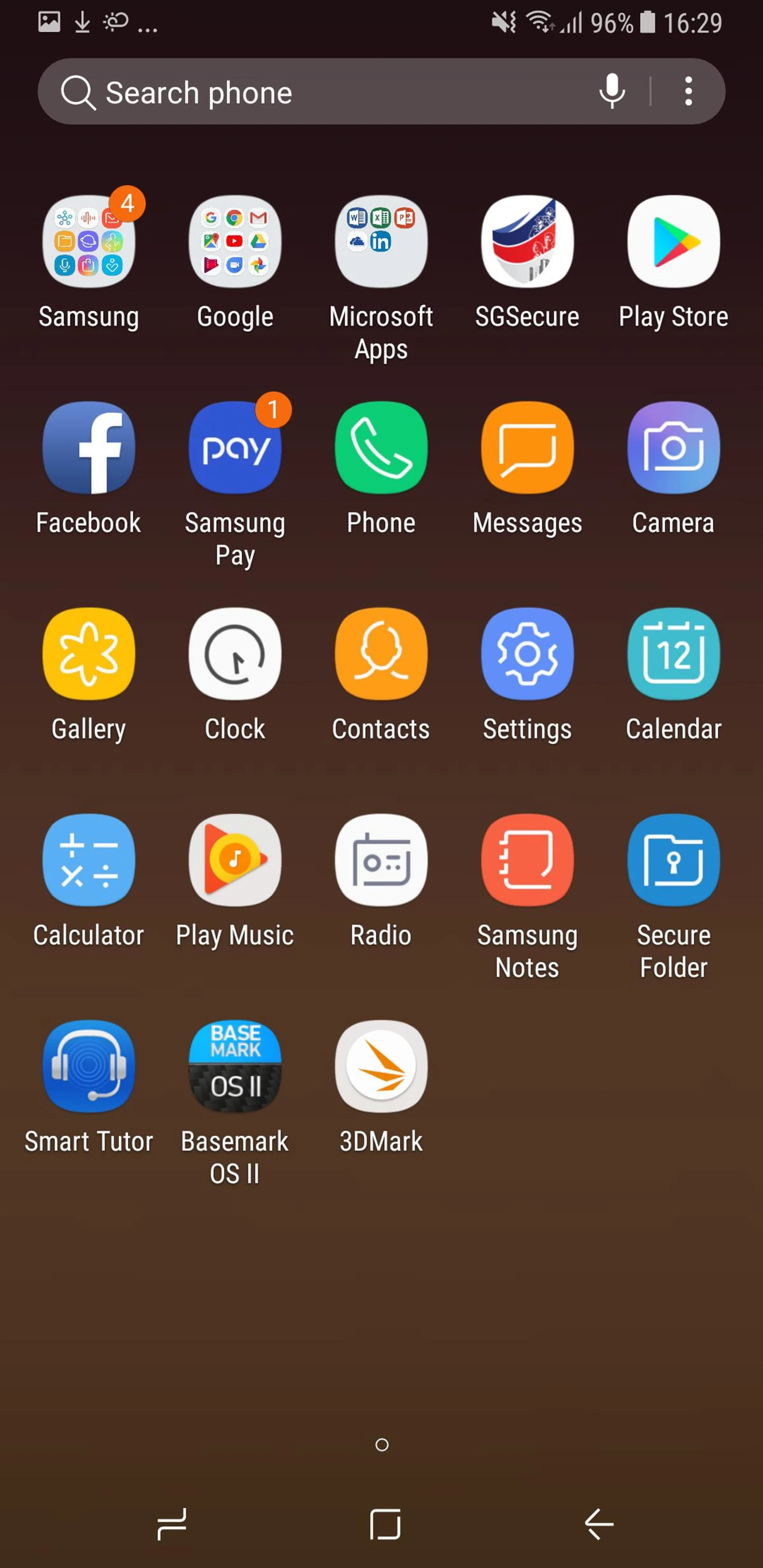Open the Messages app
Image resolution: width=763 pixels, height=1568 pixels.
pyautogui.click(x=527, y=448)
